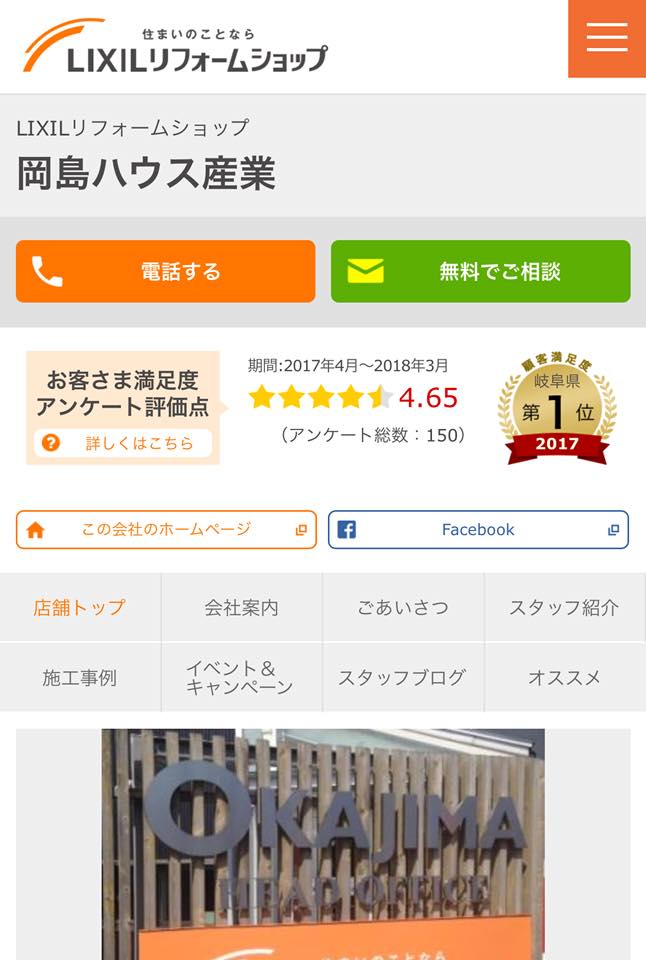646x960 pixels.
Task: Open 詳しくはこちら survey details
Action: coord(123,443)
